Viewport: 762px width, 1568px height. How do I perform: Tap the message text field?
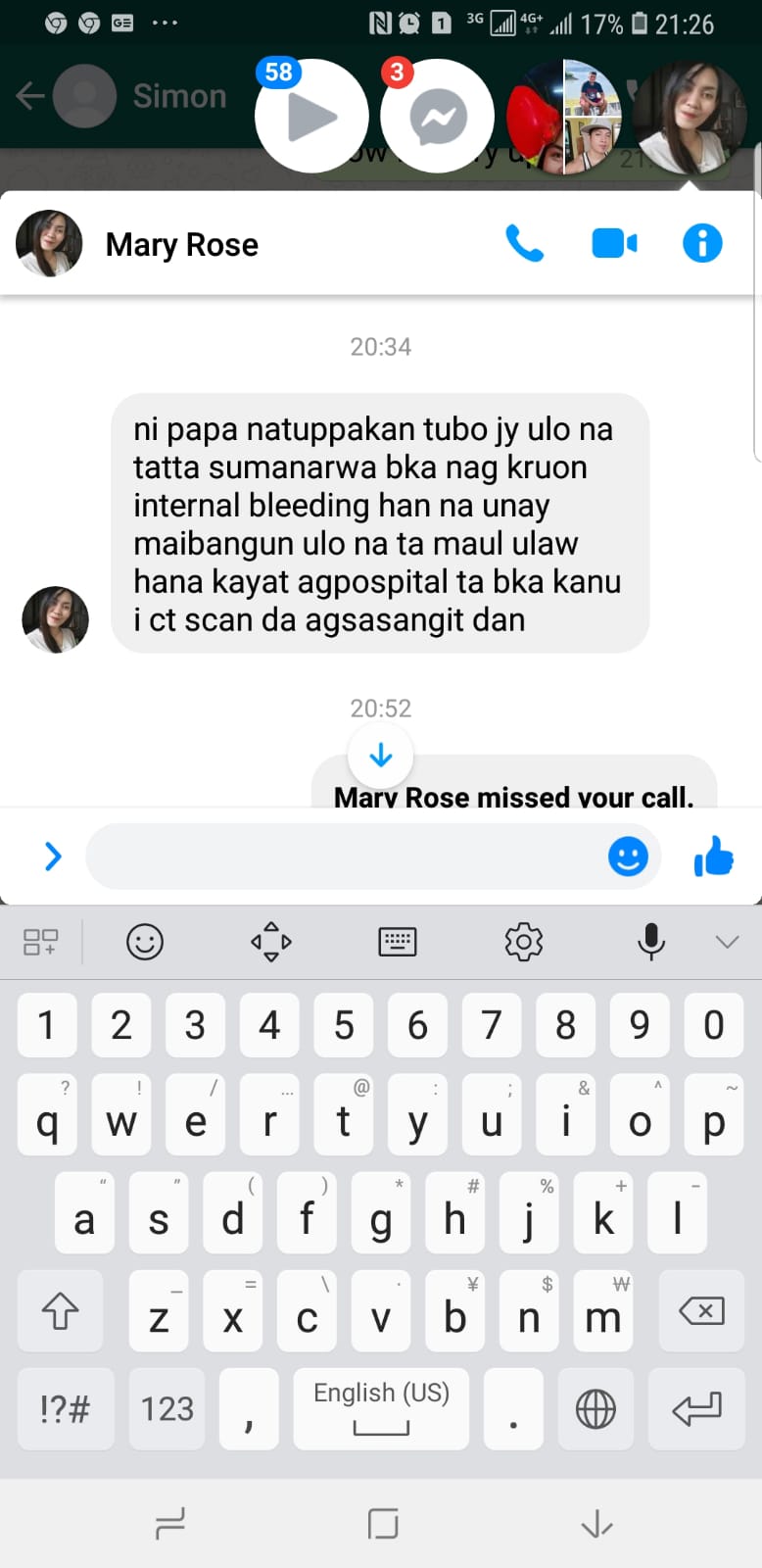[343, 857]
